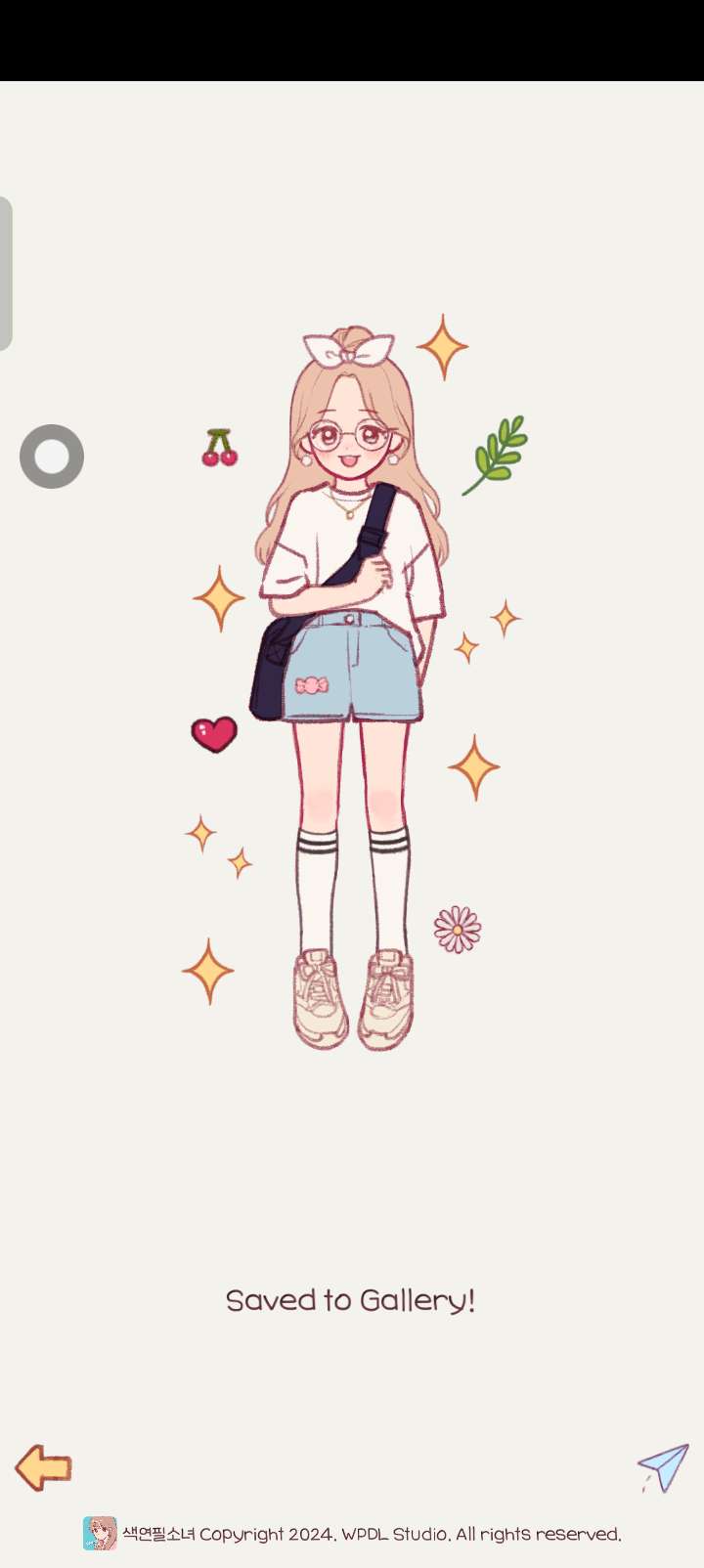
Task: Share the image with the paper plane icon
Action: [x=663, y=1467]
